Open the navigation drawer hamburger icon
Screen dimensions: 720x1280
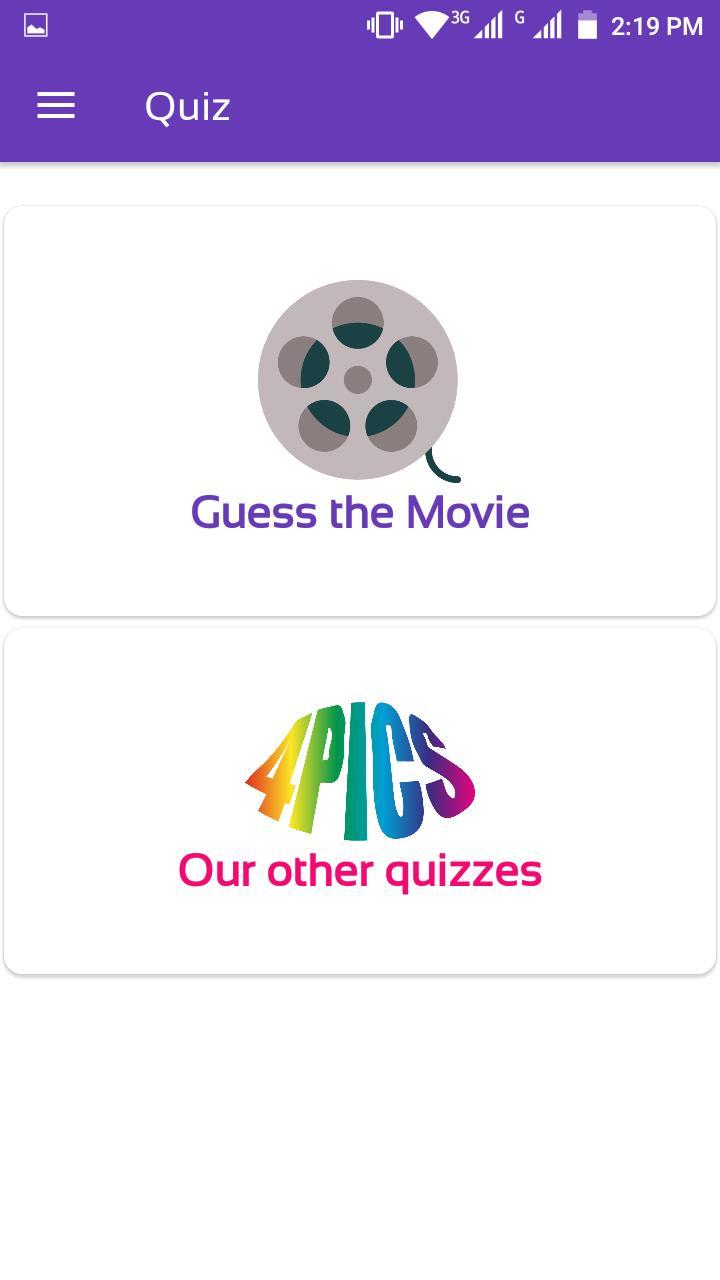[x=55, y=105]
